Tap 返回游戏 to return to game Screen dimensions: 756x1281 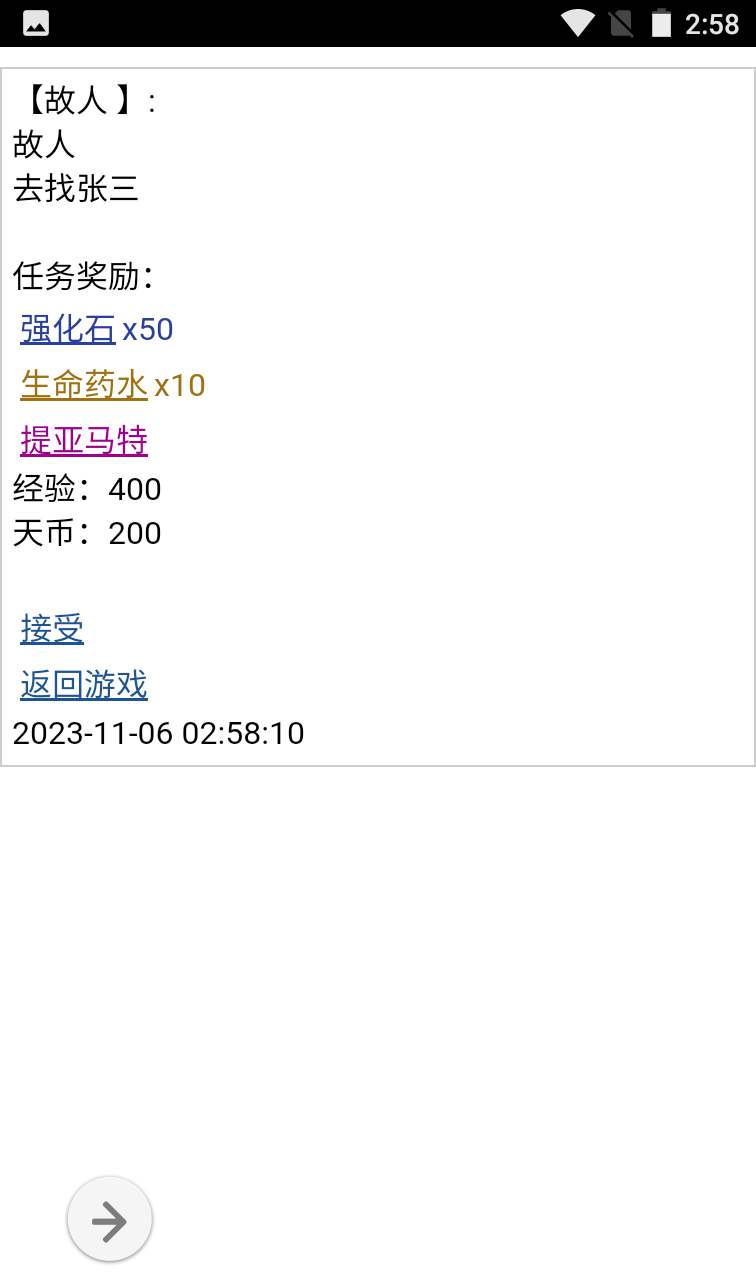pos(84,685)
